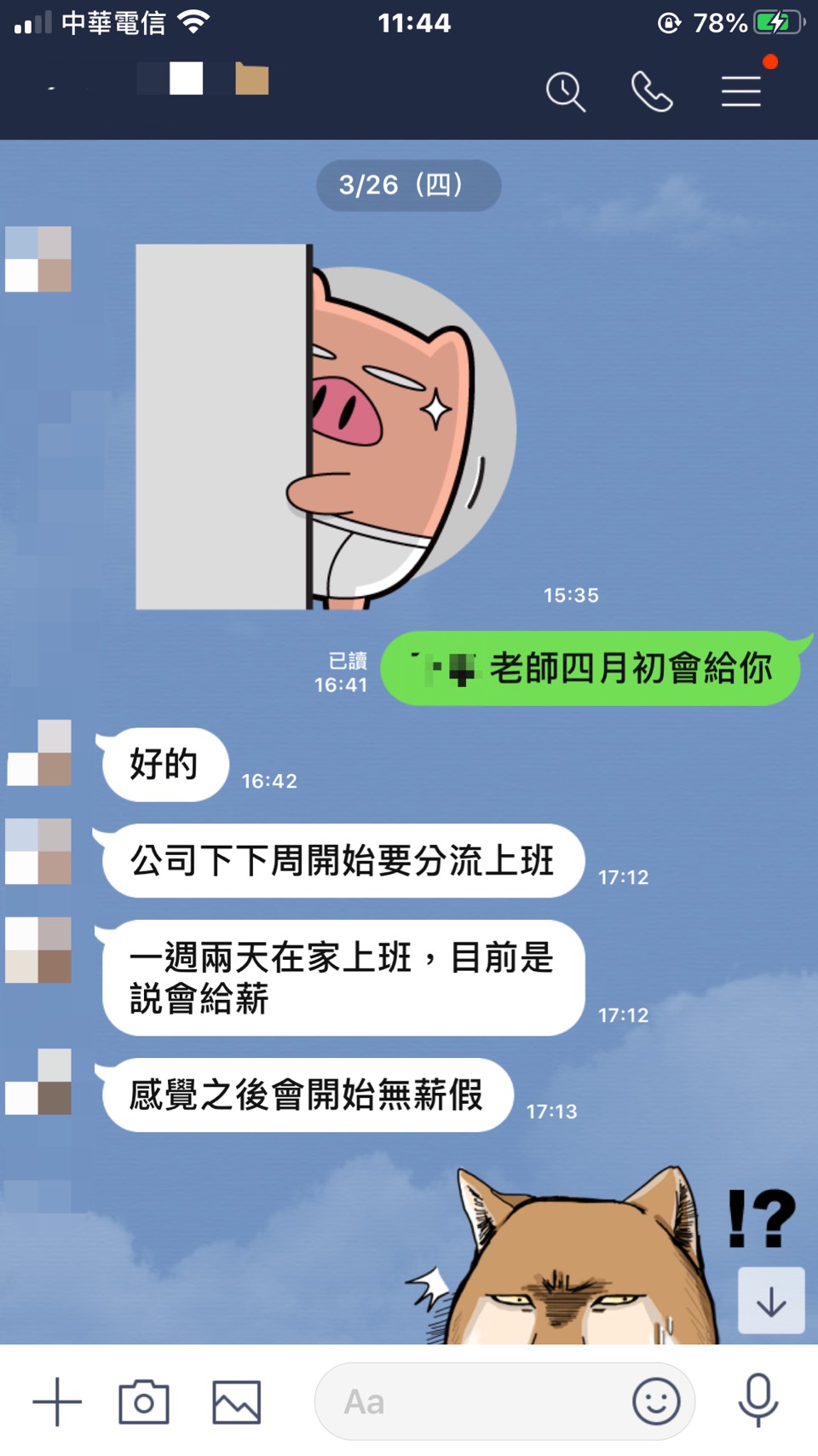Open the plus attachment menu
Viewport: 818px width, 1456px height.
[57, 1401]
